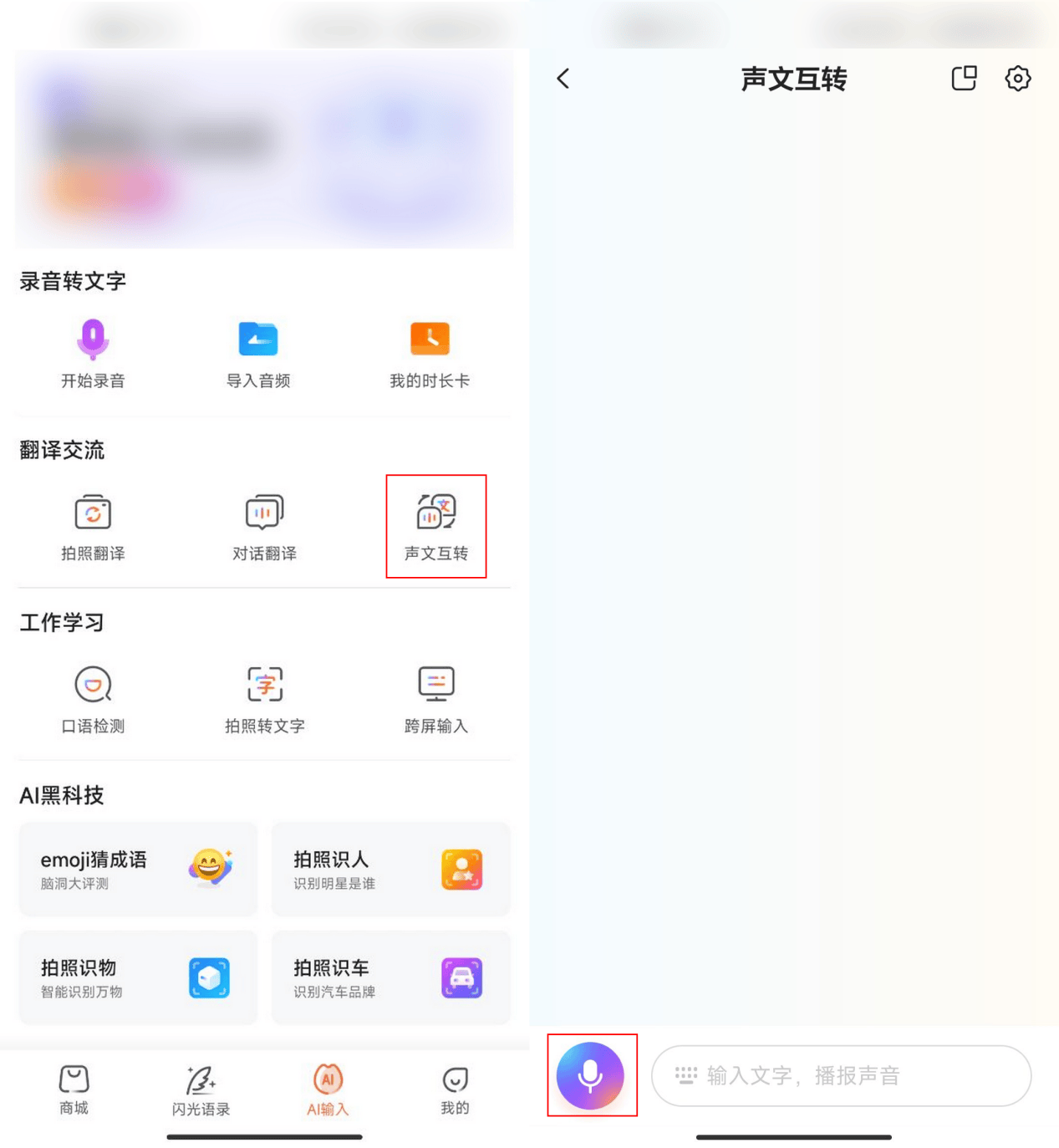Open the 拍照识人 card

(390, 870)
